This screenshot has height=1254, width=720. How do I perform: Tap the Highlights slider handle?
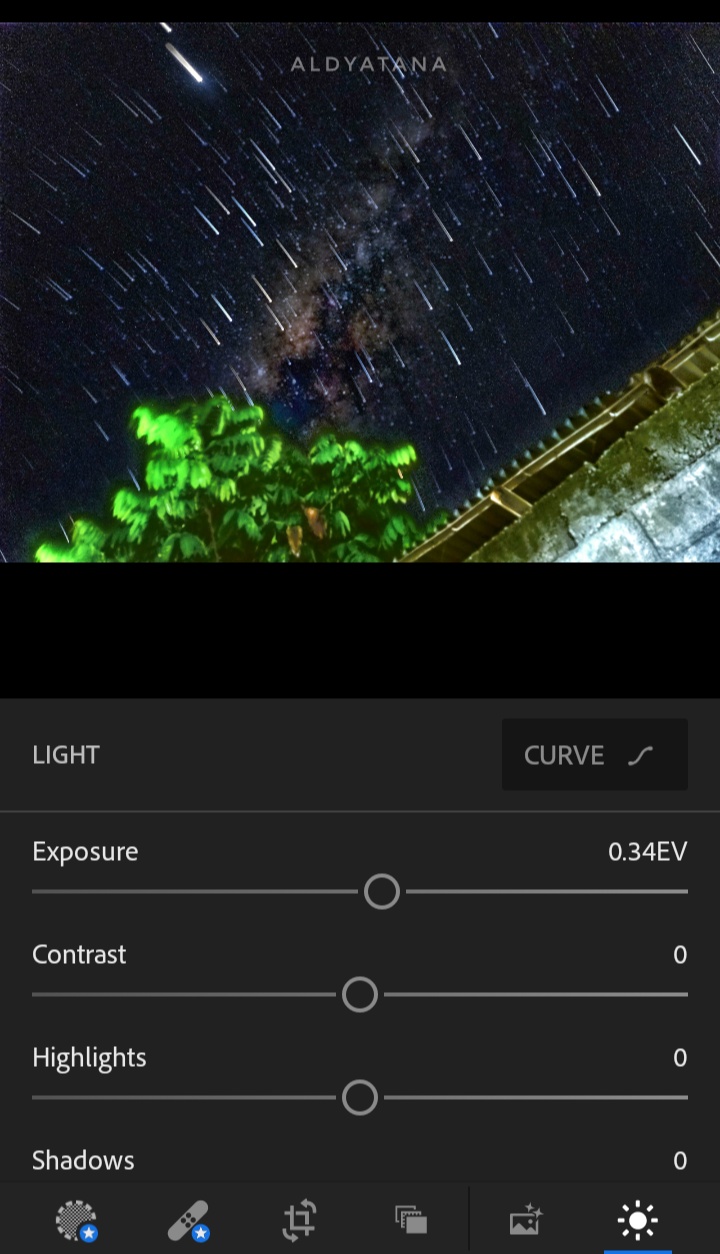pyautogui.click(x=359, y=1097)
